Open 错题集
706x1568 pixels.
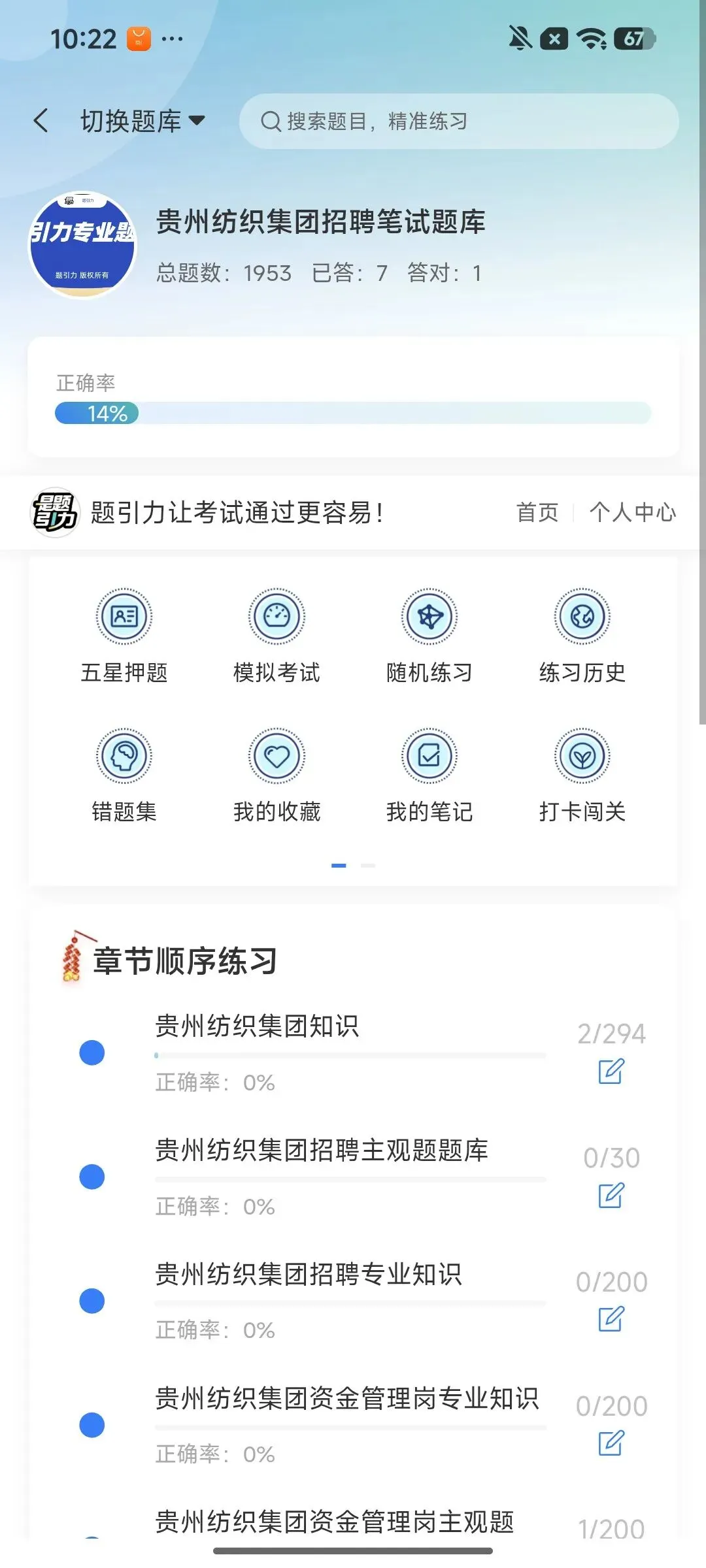[124, 776]
